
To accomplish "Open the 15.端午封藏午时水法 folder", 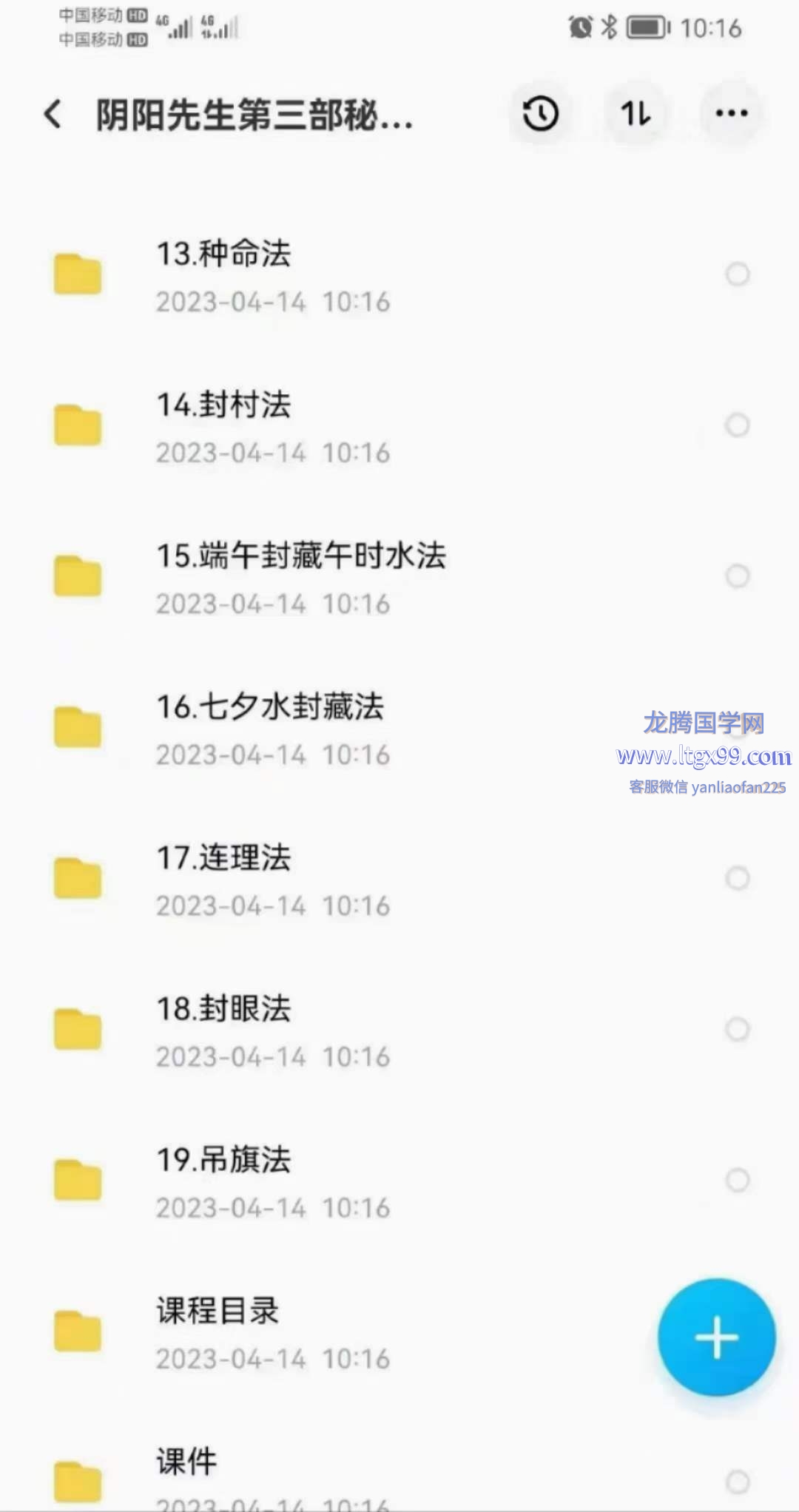I will [x=399, y=577].
